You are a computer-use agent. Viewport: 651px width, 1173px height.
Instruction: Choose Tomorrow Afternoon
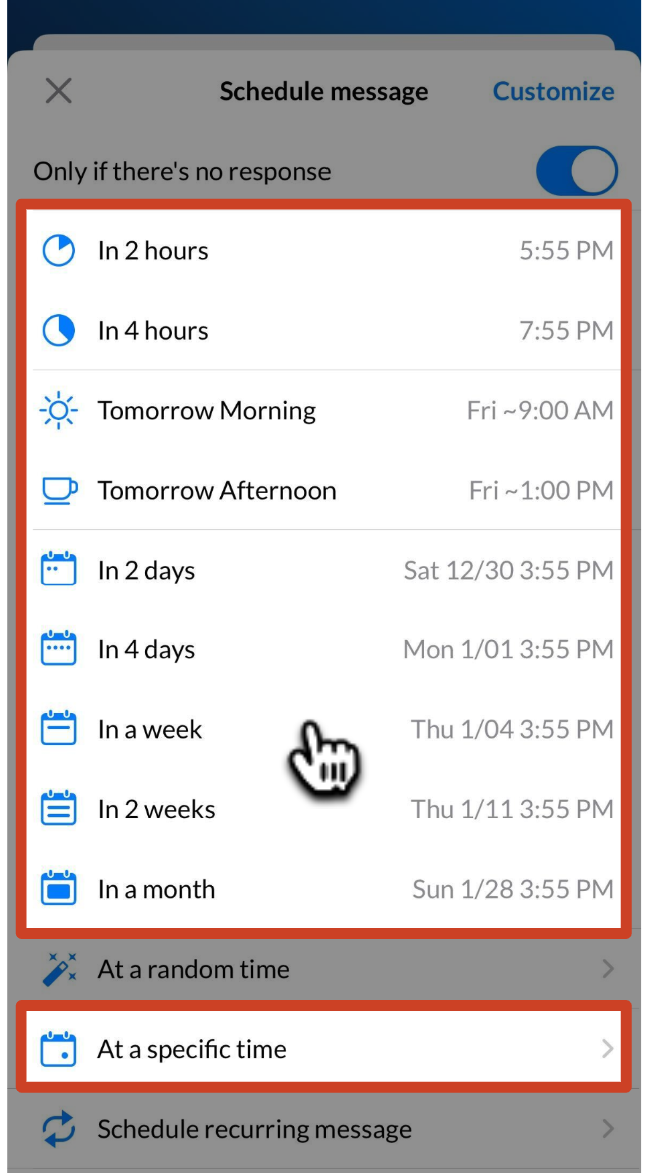click(324, 491)
